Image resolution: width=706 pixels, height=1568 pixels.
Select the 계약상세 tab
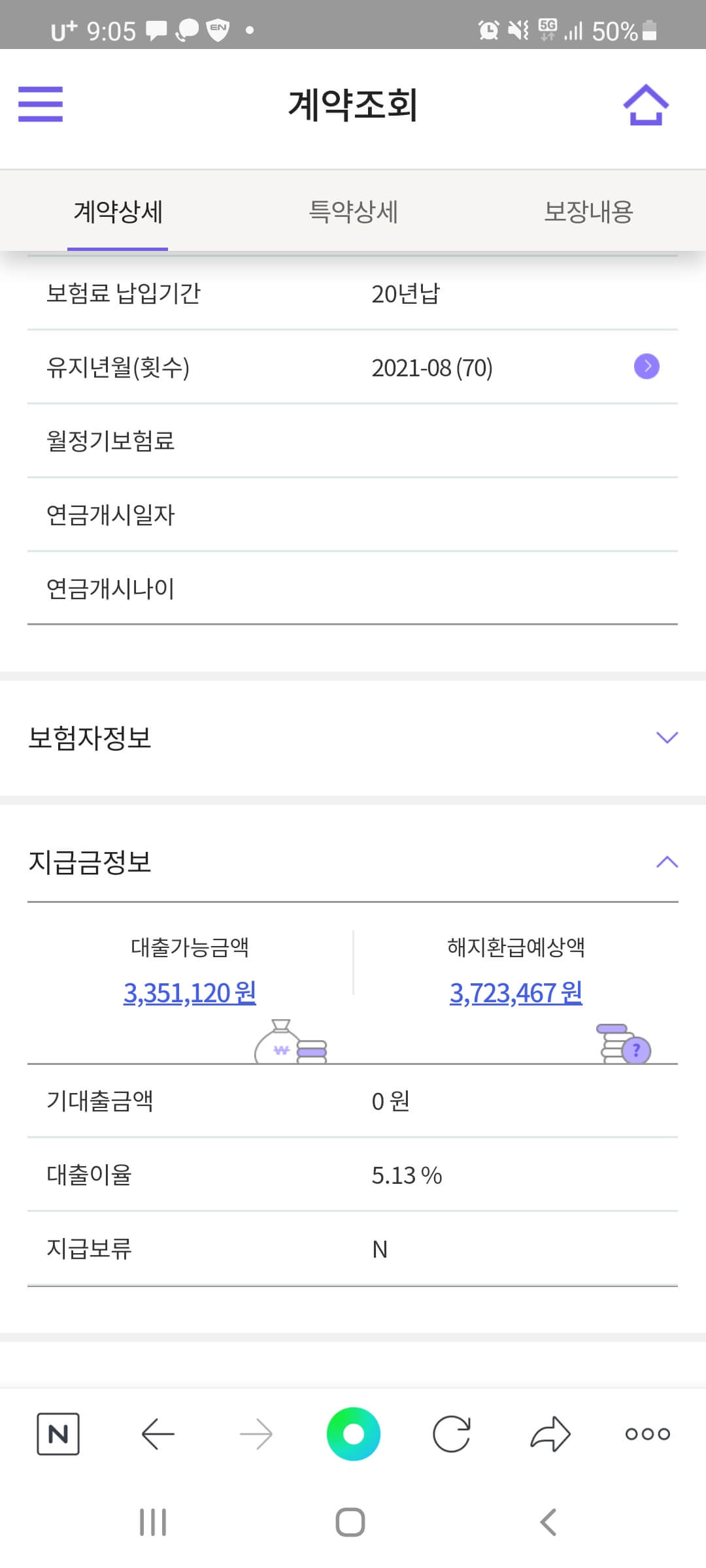coord(118,211)
